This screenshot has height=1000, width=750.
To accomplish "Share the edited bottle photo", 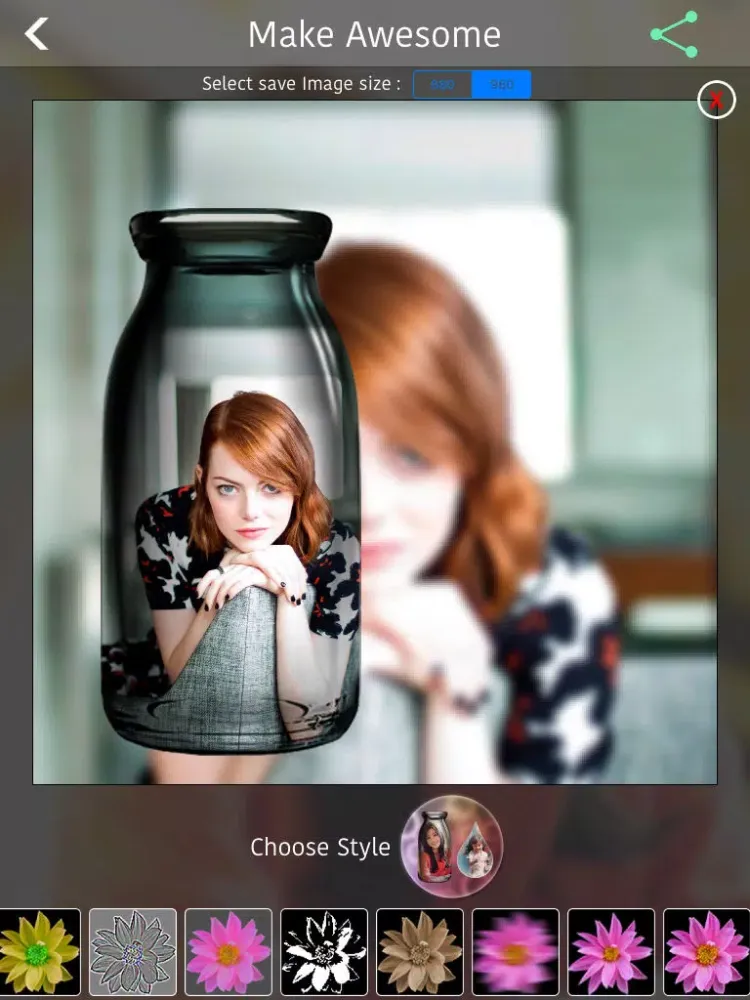I will 674,35.
